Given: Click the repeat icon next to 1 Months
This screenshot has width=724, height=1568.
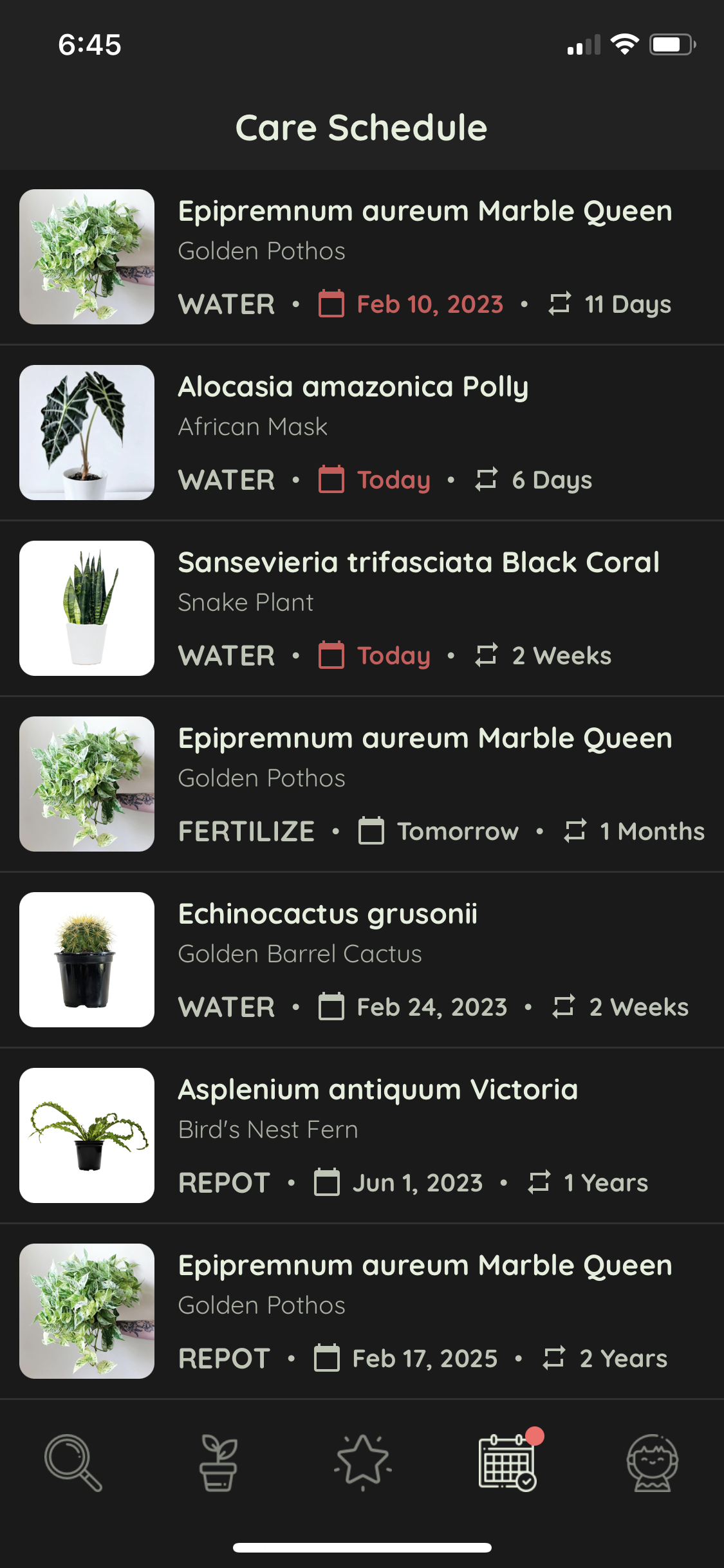Looking at the screenshot, I should [575, 830].
